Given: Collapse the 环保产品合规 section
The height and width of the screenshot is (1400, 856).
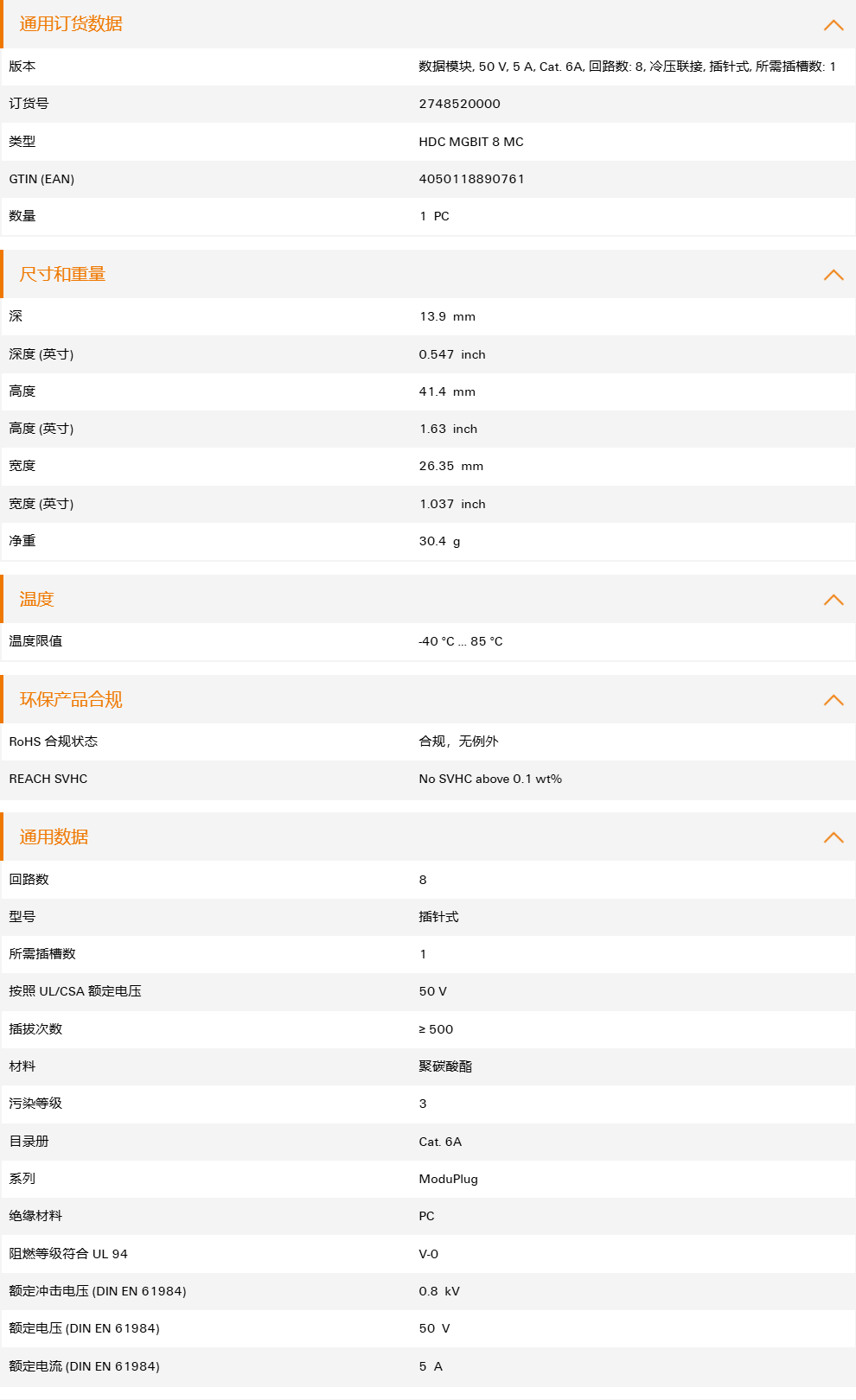Looking at the screenshot, I should tap(834, 700).
